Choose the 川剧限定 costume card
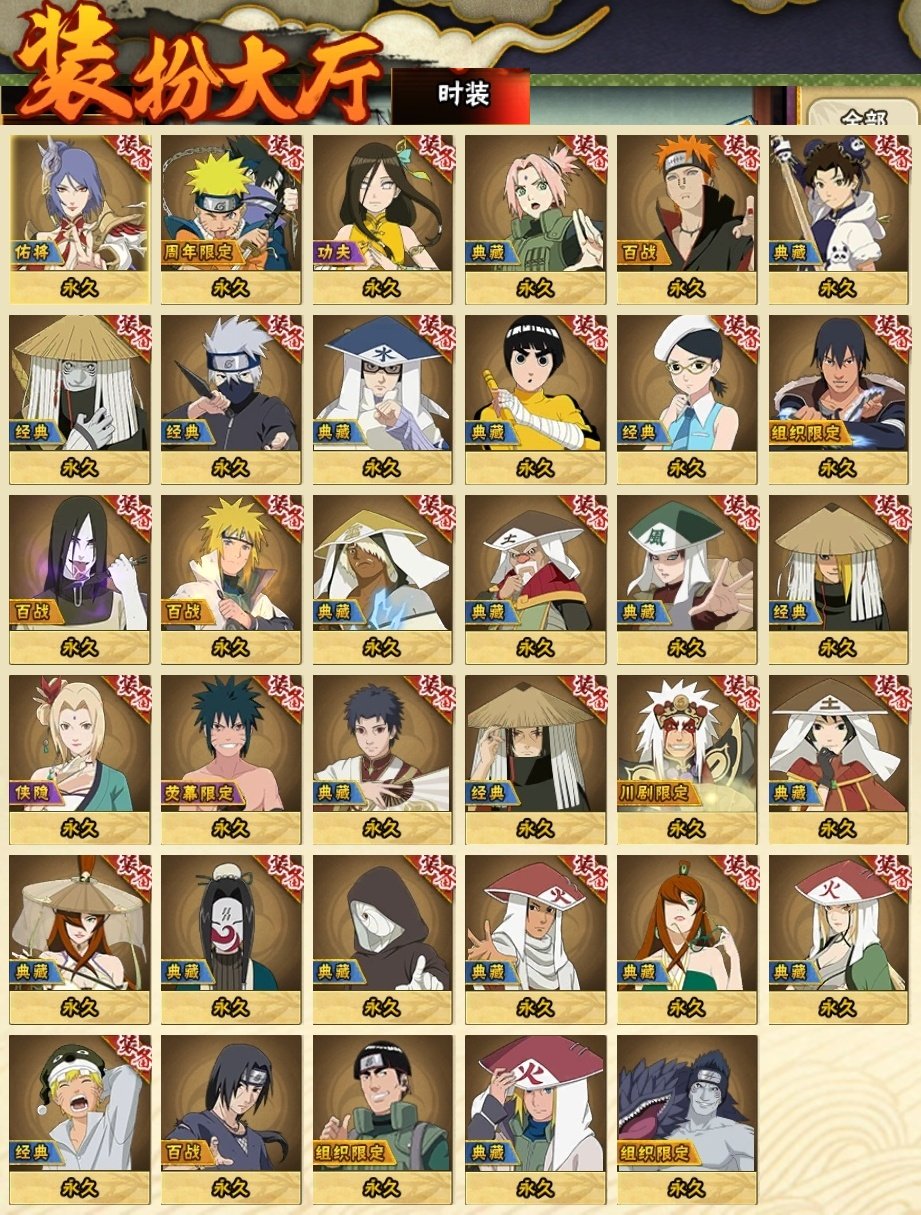Image resolution: width=921 pixels, height=1215 pixels. click(687, 760)
